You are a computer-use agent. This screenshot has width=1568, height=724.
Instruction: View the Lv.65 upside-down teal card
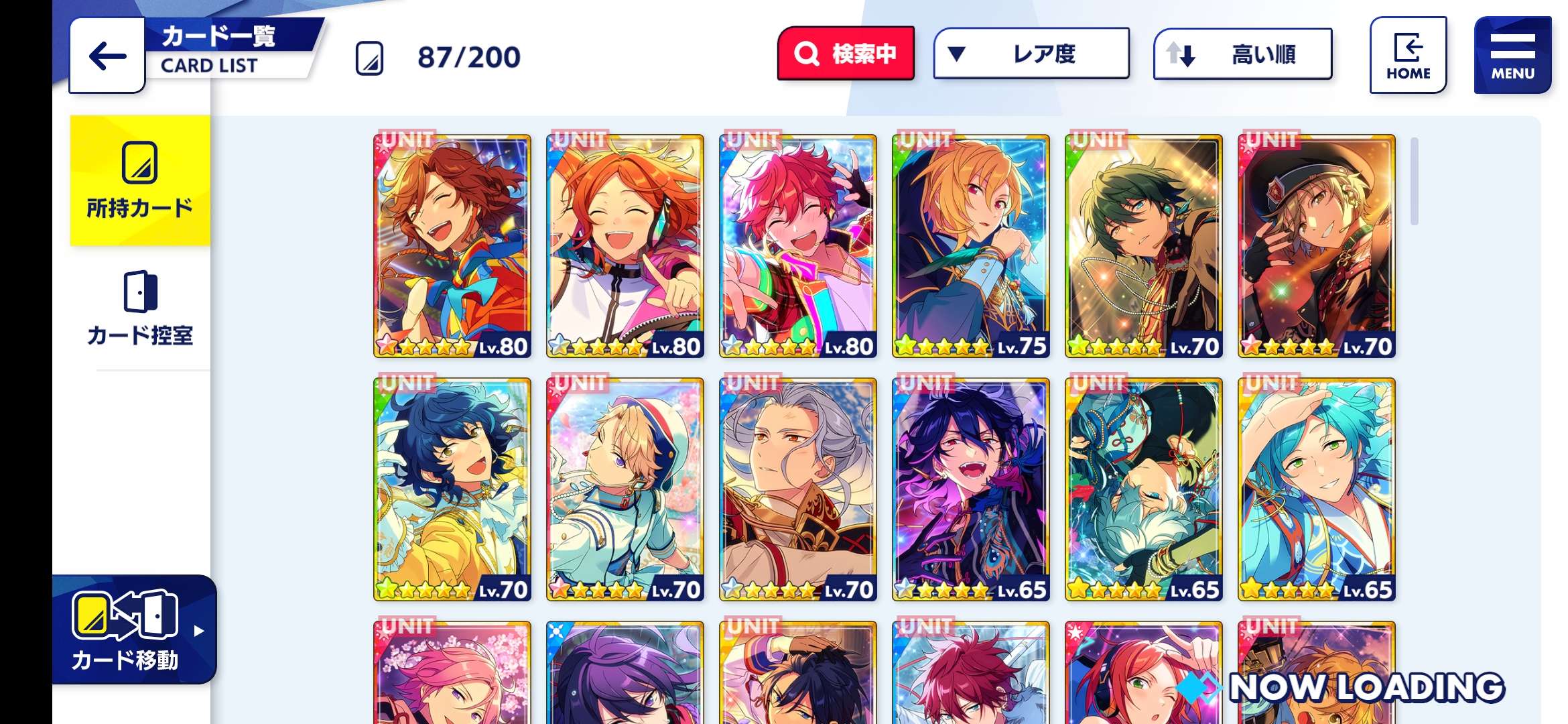point(1144,489)
